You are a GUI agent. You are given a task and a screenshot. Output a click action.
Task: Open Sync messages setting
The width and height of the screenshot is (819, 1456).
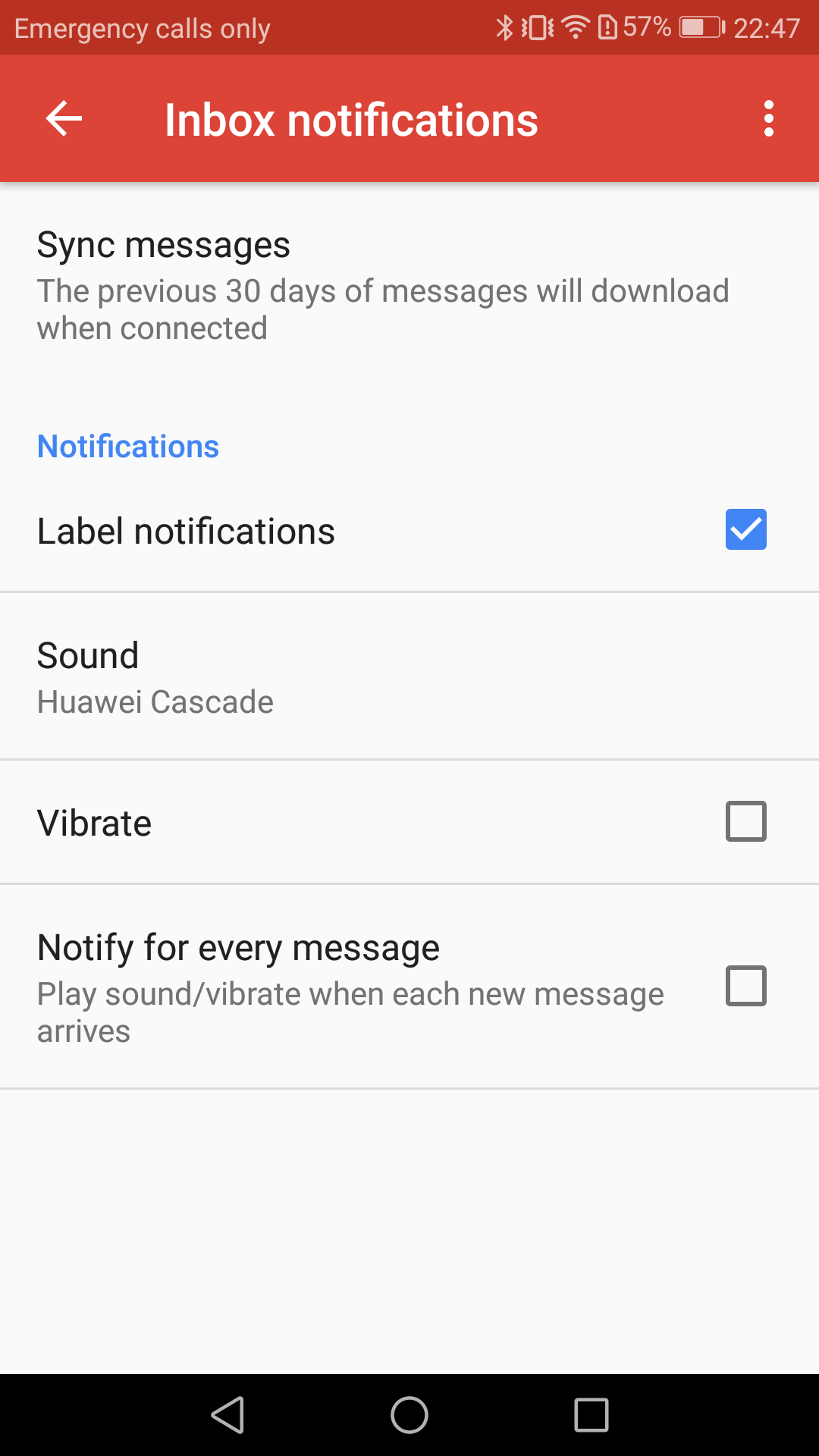pyautogui.click(x=409, y=287)
